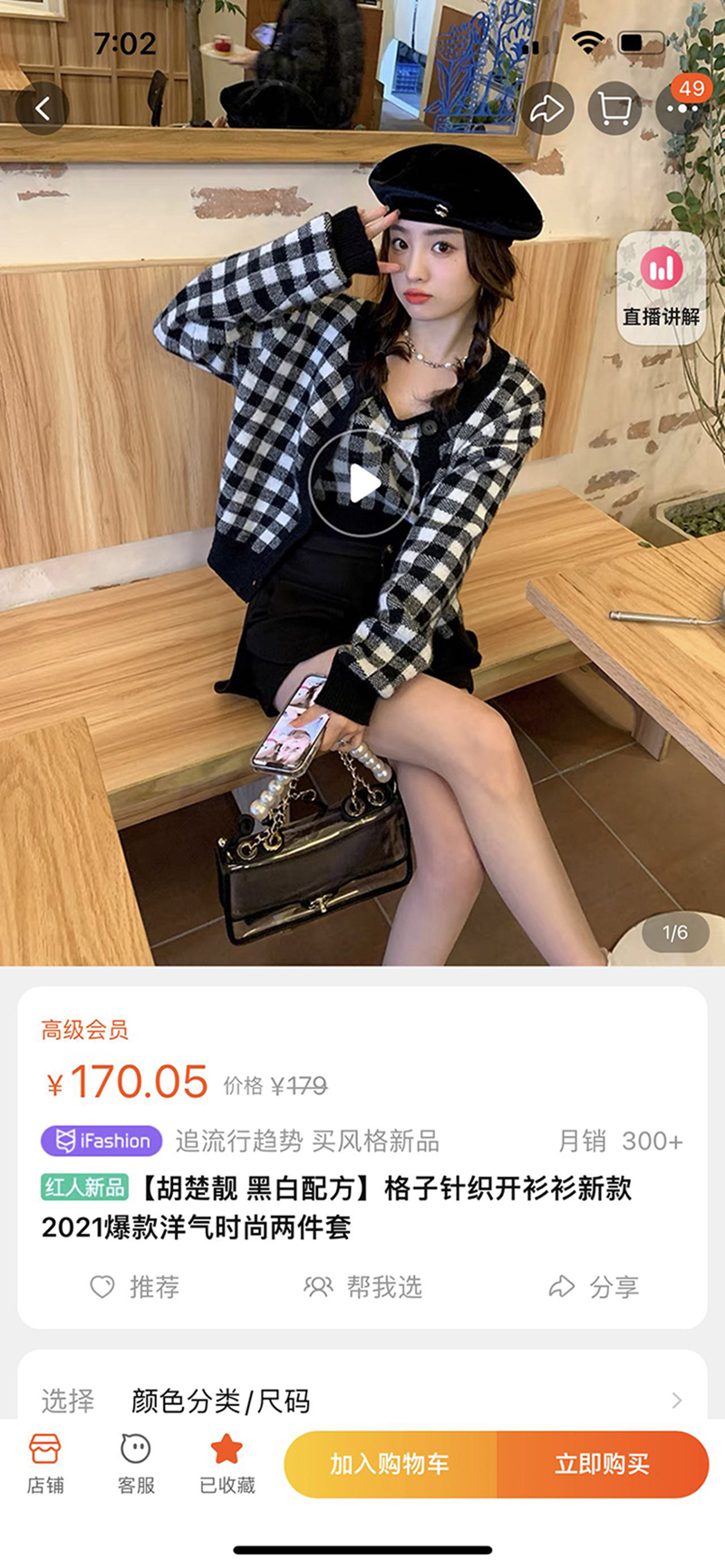This screenshot has height=1568, width=725.
Task: Expand 颜色分类/尺码 selection row
Action: click(x=362, y=1400)
